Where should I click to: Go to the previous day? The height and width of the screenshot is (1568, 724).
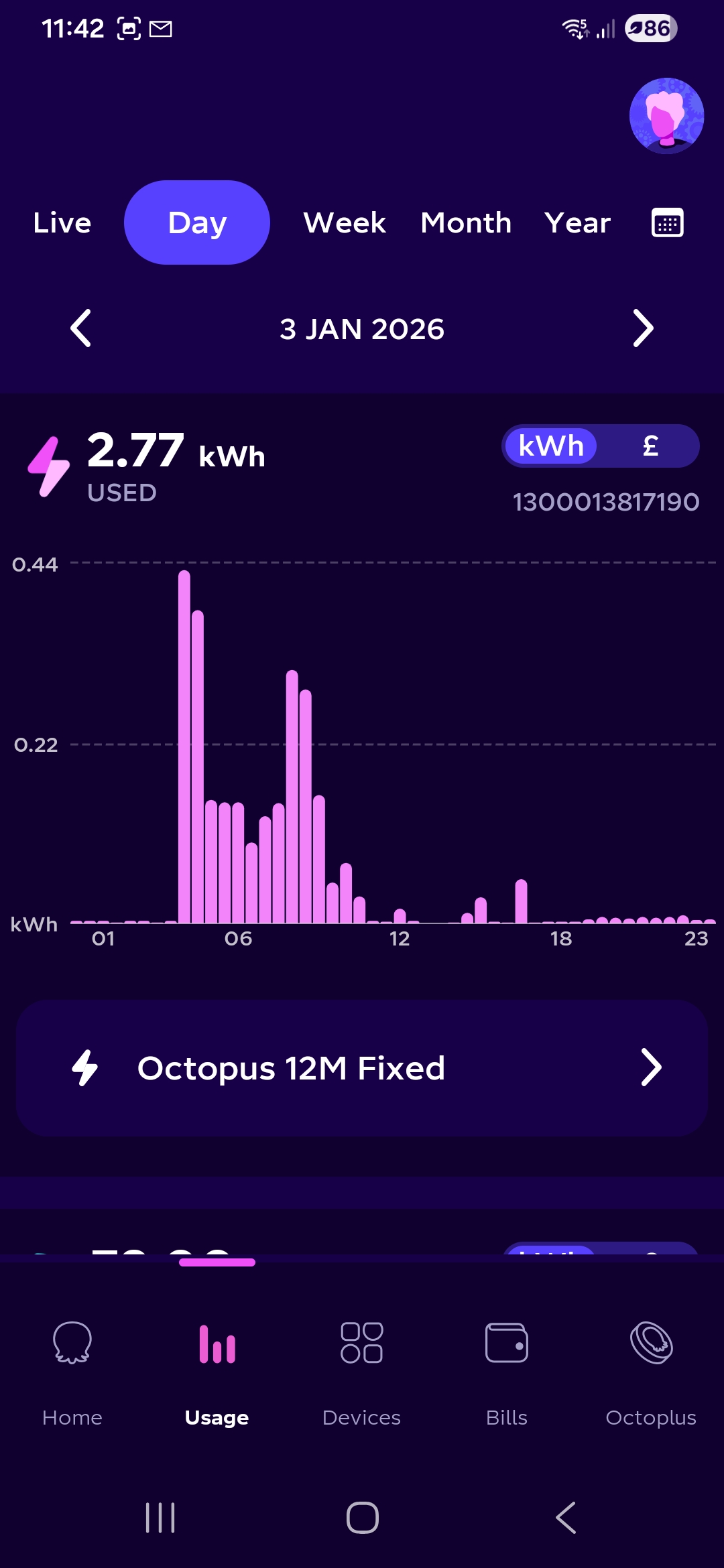tap(81, 328)
